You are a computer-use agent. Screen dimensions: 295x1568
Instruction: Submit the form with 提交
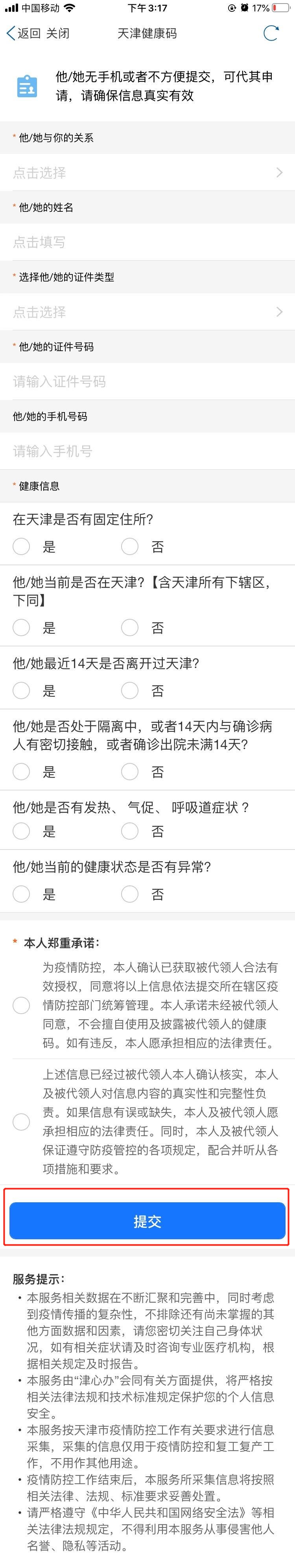(x=147, y=1221)
